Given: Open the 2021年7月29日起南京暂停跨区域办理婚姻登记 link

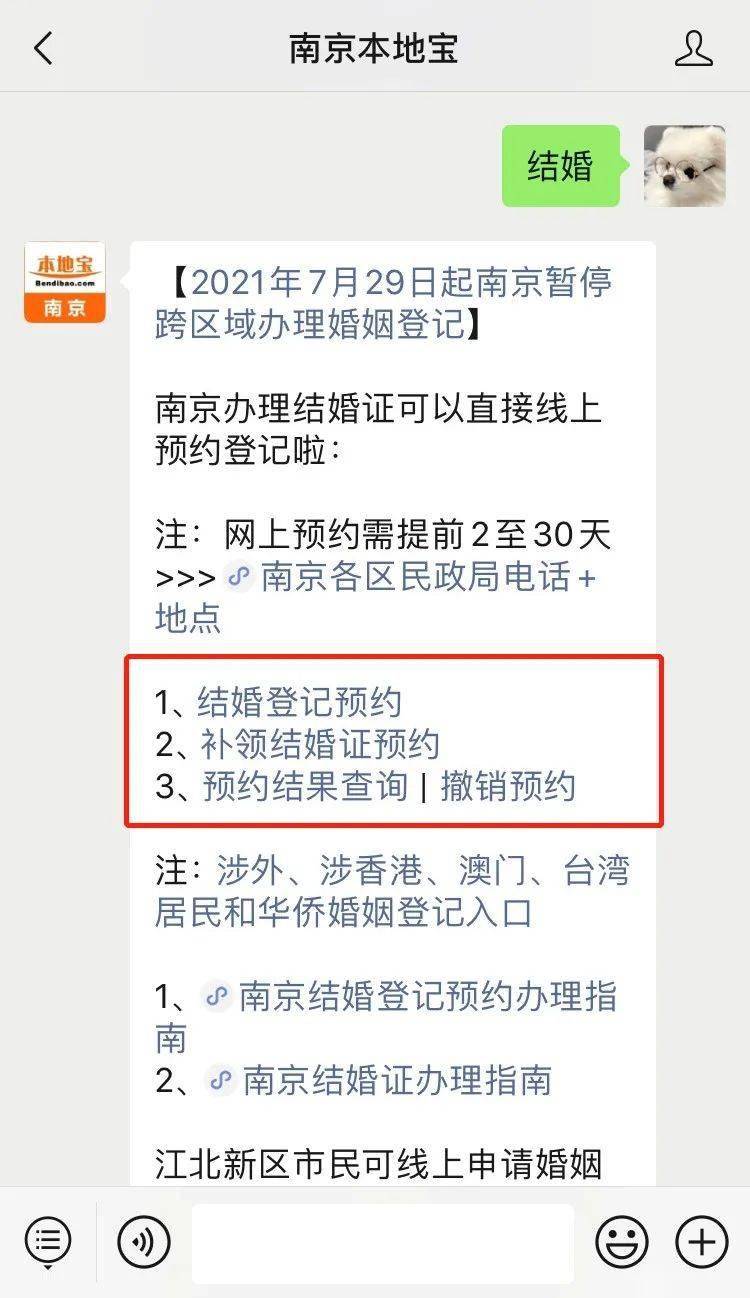Looking at the screenshot, I should tap(400, 283).
